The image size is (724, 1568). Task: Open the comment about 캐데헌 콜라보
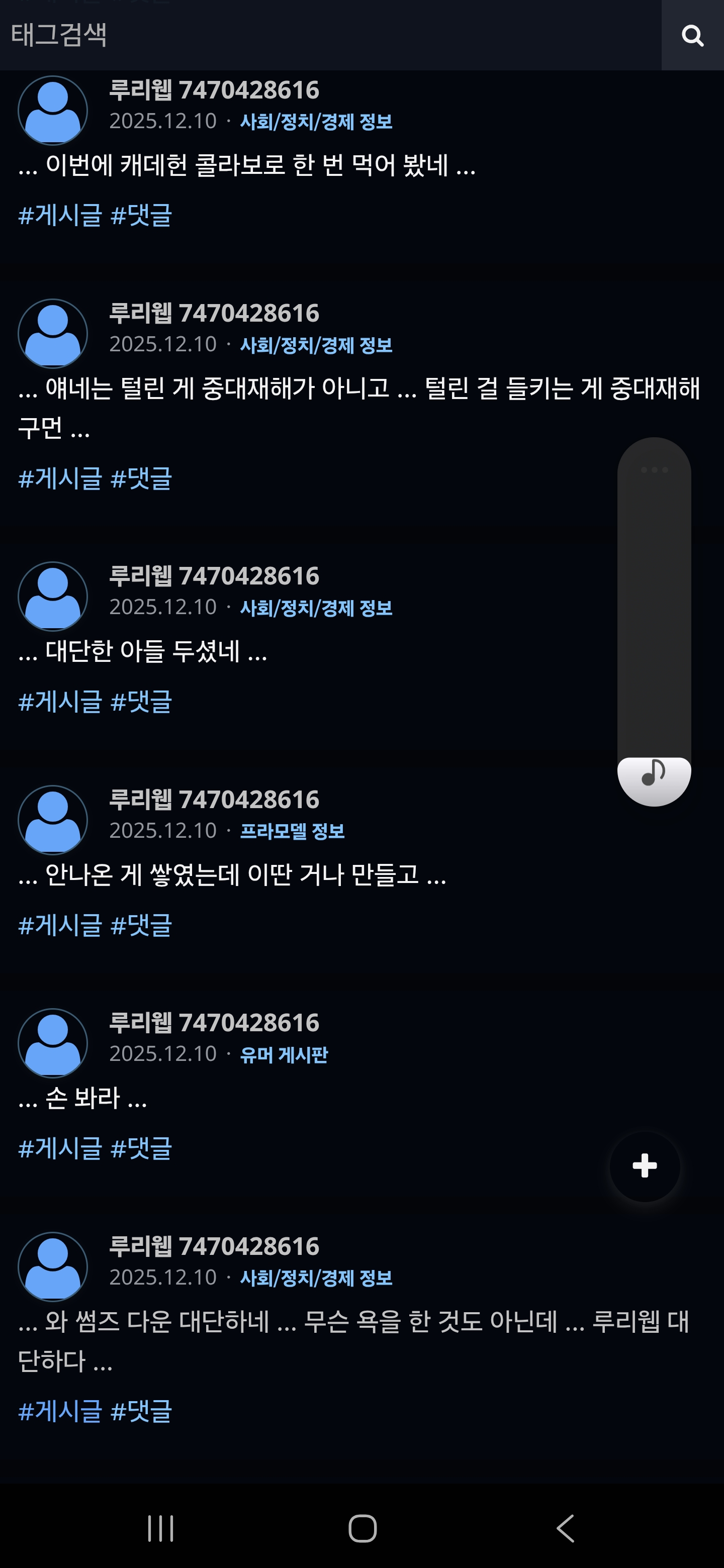(x=246, y=165)
